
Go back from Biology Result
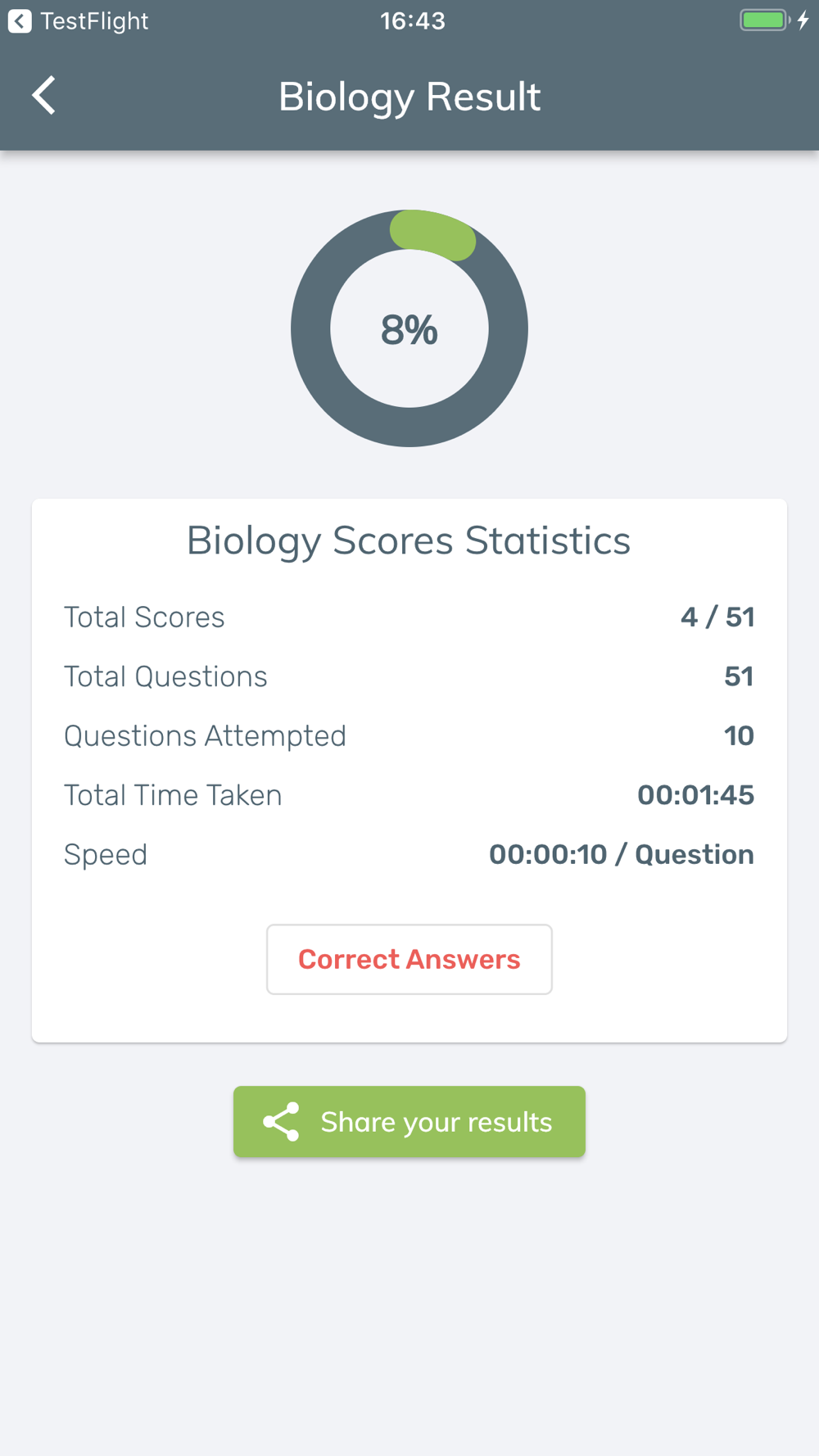tap(44, 96)
